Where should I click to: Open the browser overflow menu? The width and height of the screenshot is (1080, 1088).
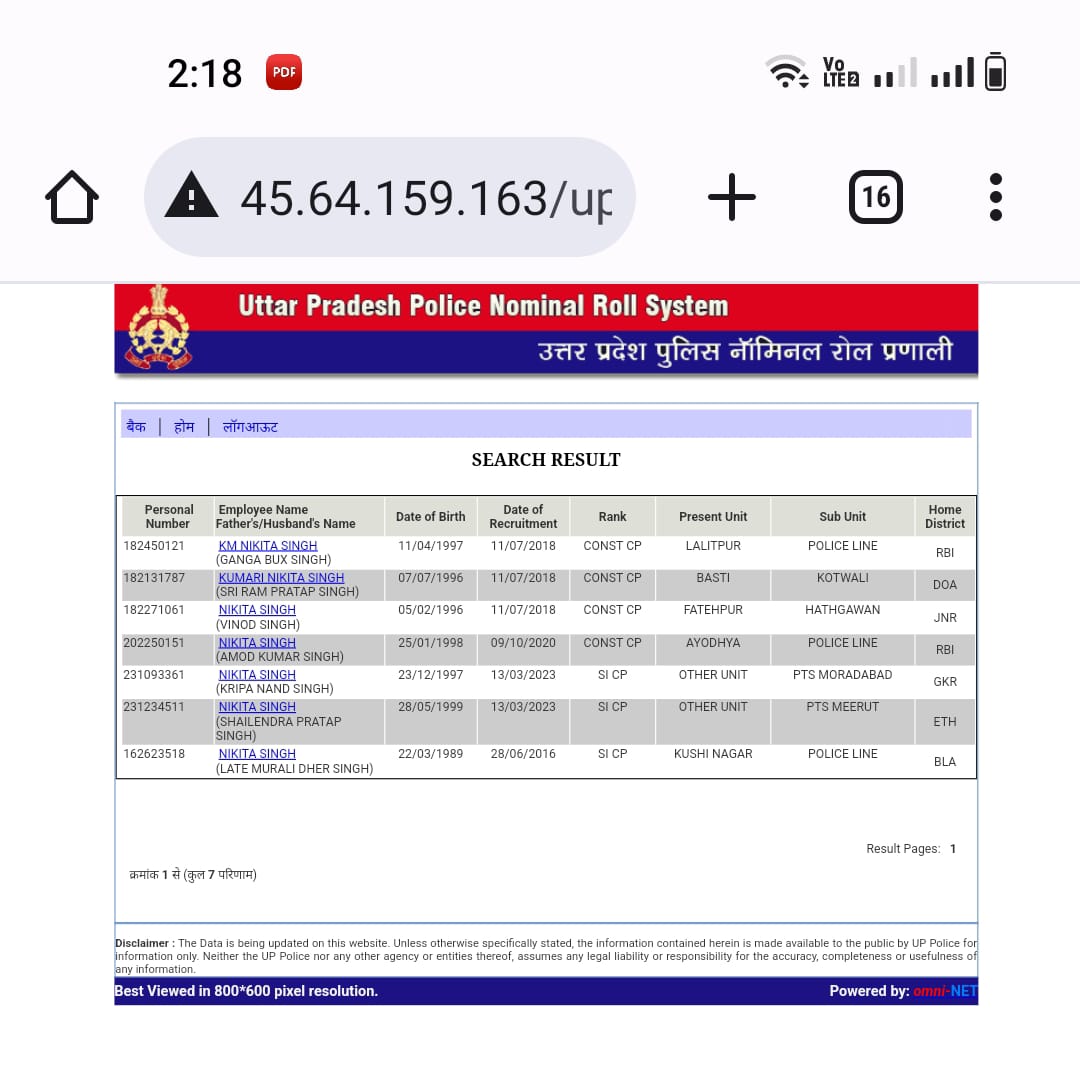pyautogui.click(x=995, y=197)
